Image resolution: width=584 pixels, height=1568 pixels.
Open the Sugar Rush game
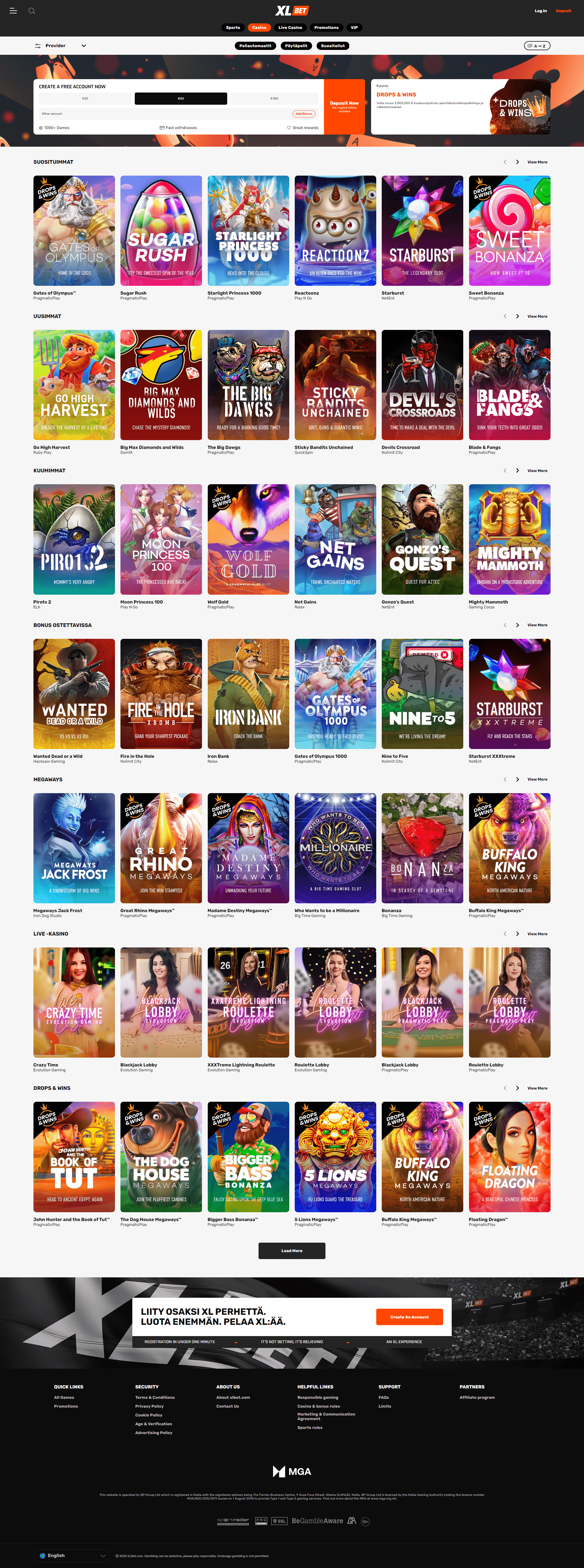[x=161, y=231]
